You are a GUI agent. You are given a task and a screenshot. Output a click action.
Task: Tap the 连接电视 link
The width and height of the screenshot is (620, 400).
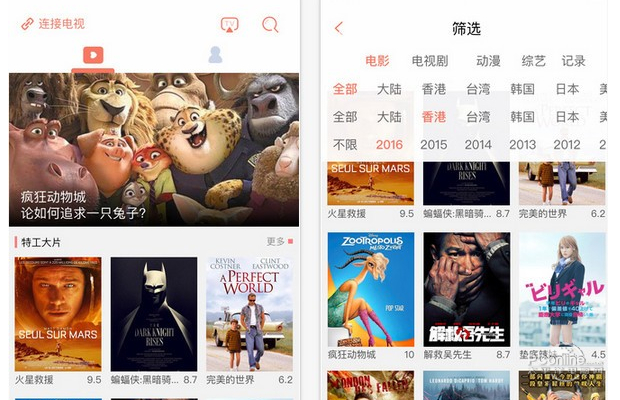(56, 24)
